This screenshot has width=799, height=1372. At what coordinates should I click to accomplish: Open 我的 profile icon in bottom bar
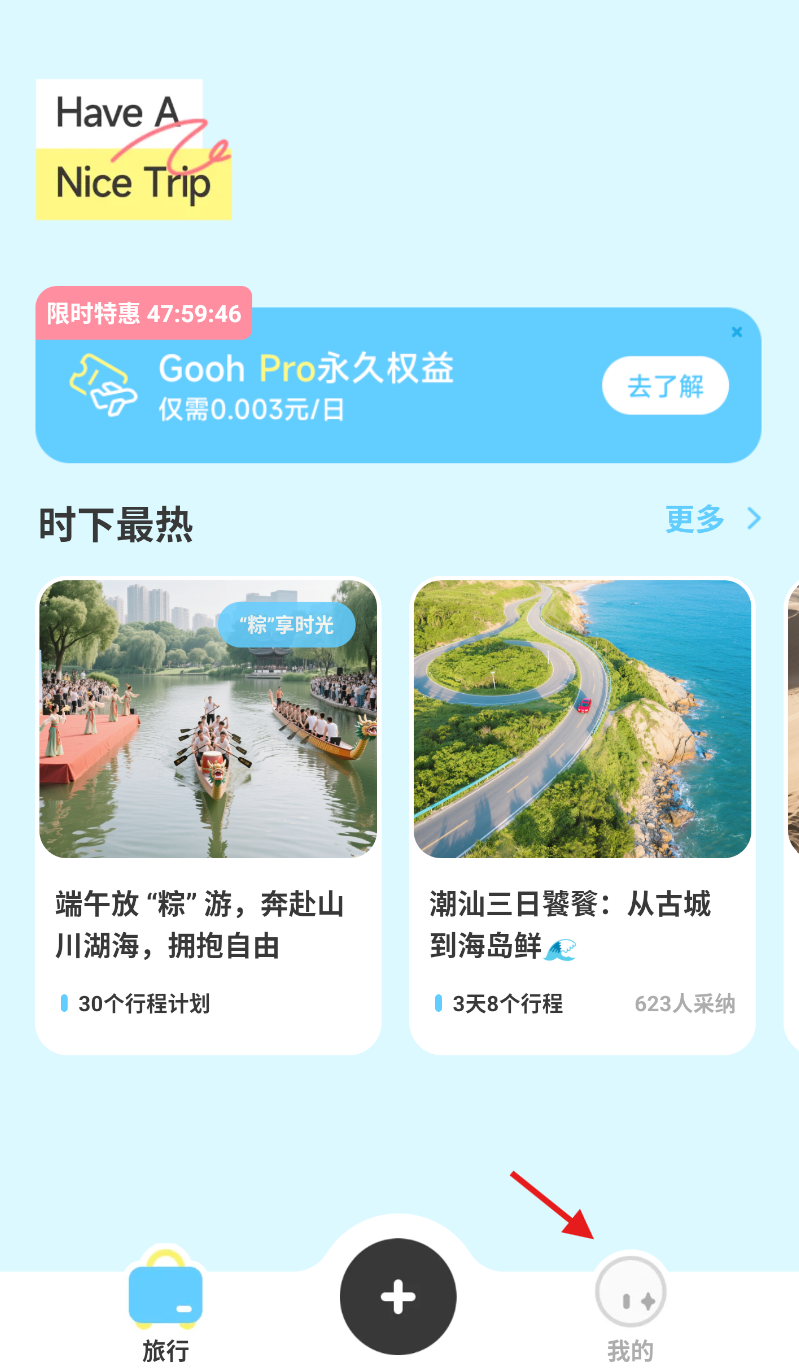629,1291
